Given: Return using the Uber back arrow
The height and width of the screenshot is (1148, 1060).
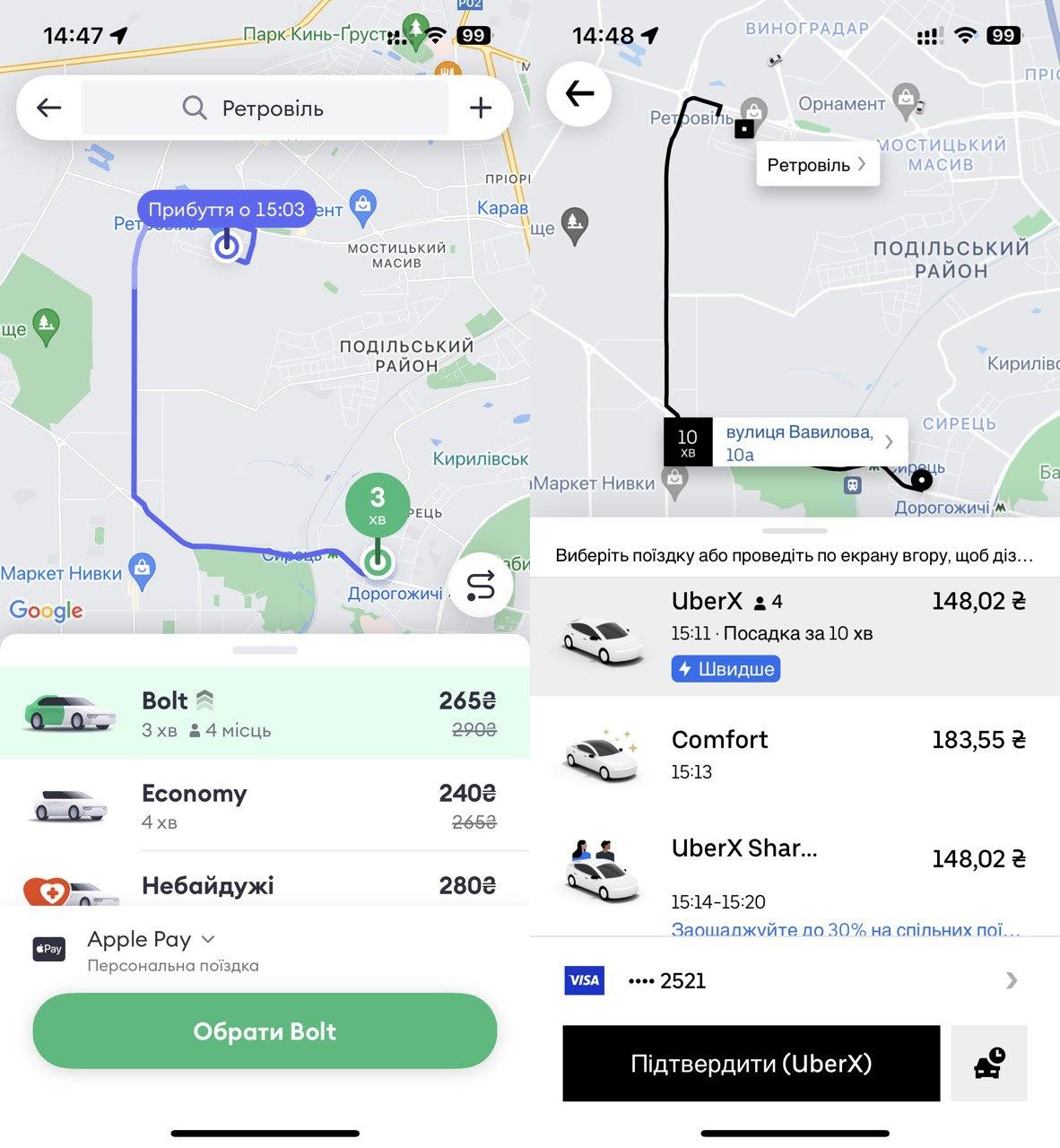Looking at the screenshot, I should point(579,93).
